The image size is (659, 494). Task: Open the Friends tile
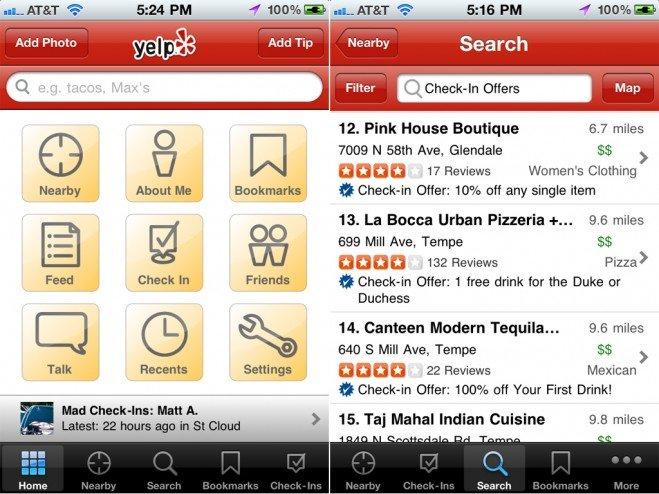click(x=267, y=252)
